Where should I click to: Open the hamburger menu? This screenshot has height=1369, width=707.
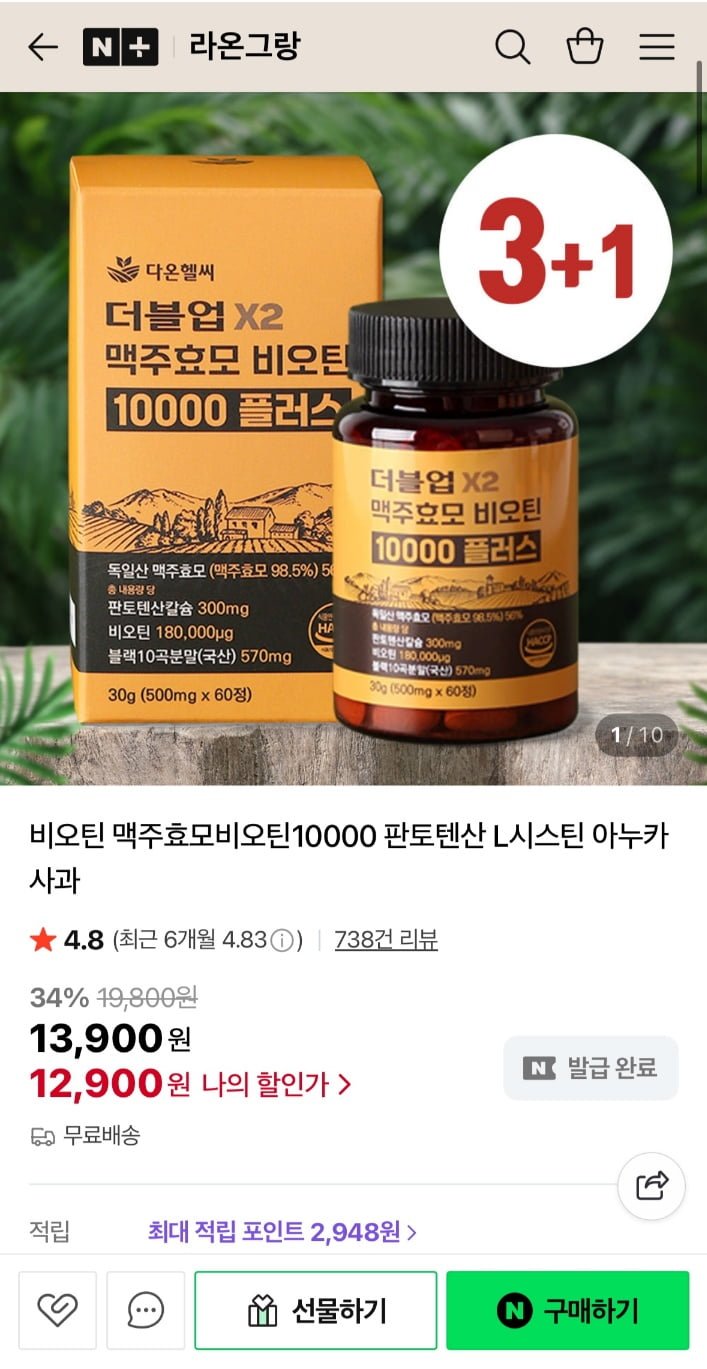(657, 47)
